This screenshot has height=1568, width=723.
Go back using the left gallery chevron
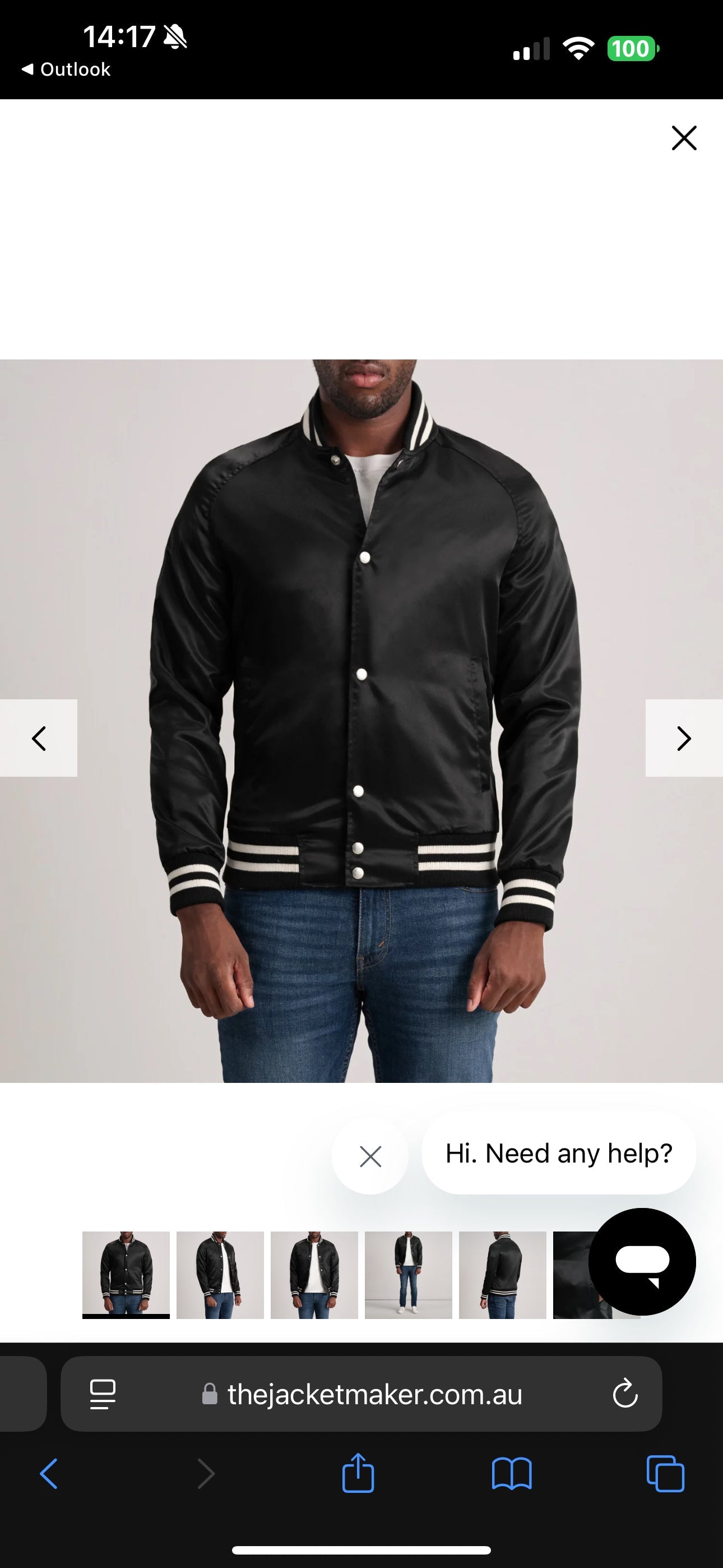click(x=39, y=739)
